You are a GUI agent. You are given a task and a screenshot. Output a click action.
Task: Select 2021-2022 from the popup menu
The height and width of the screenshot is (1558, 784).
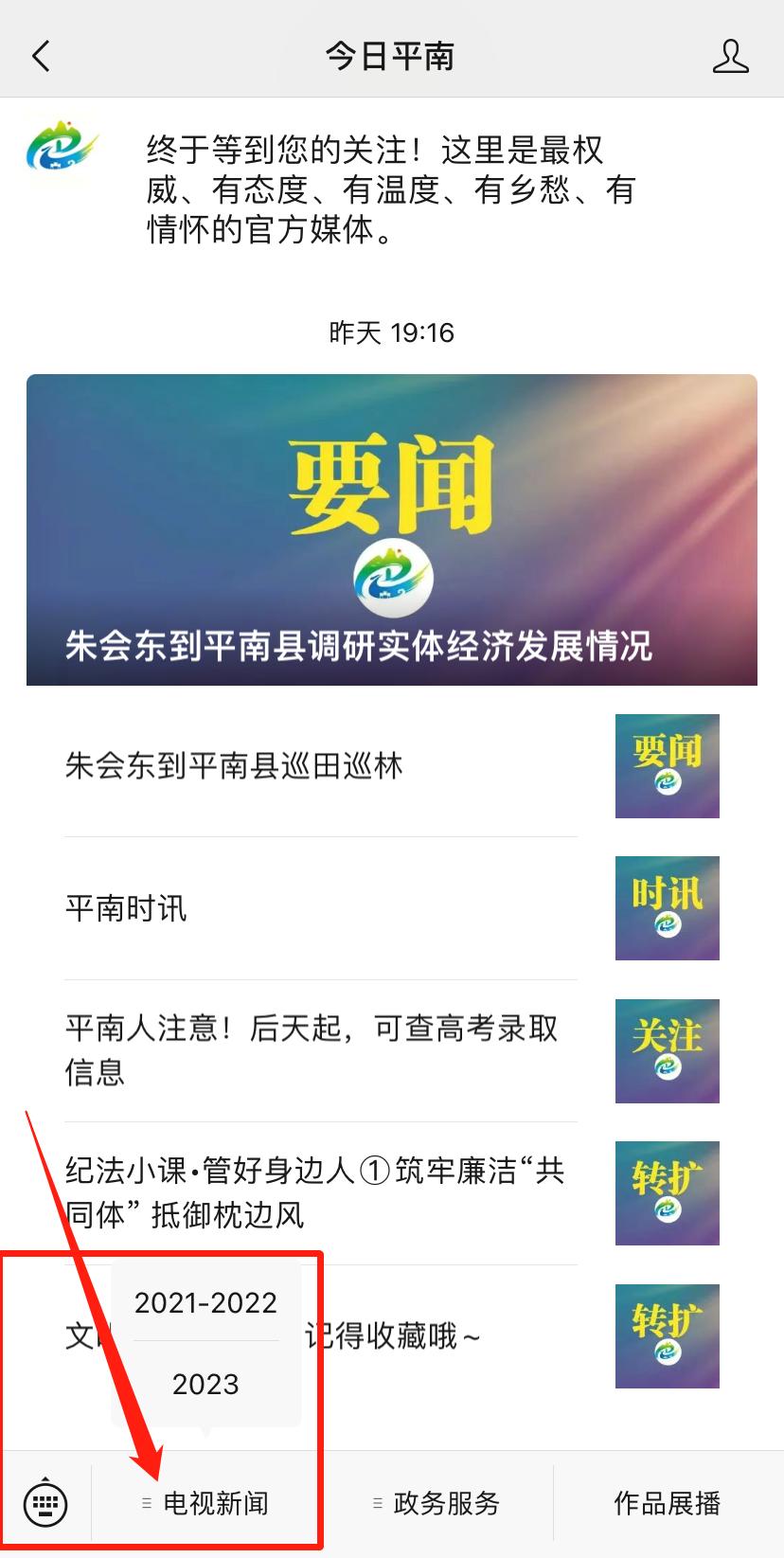coord(204,1302)
